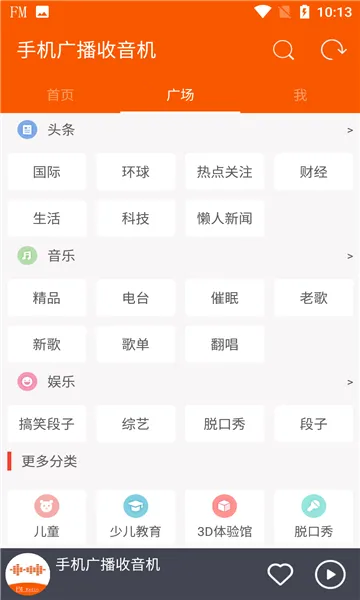Select the 国际 chip

coord(47,172)
